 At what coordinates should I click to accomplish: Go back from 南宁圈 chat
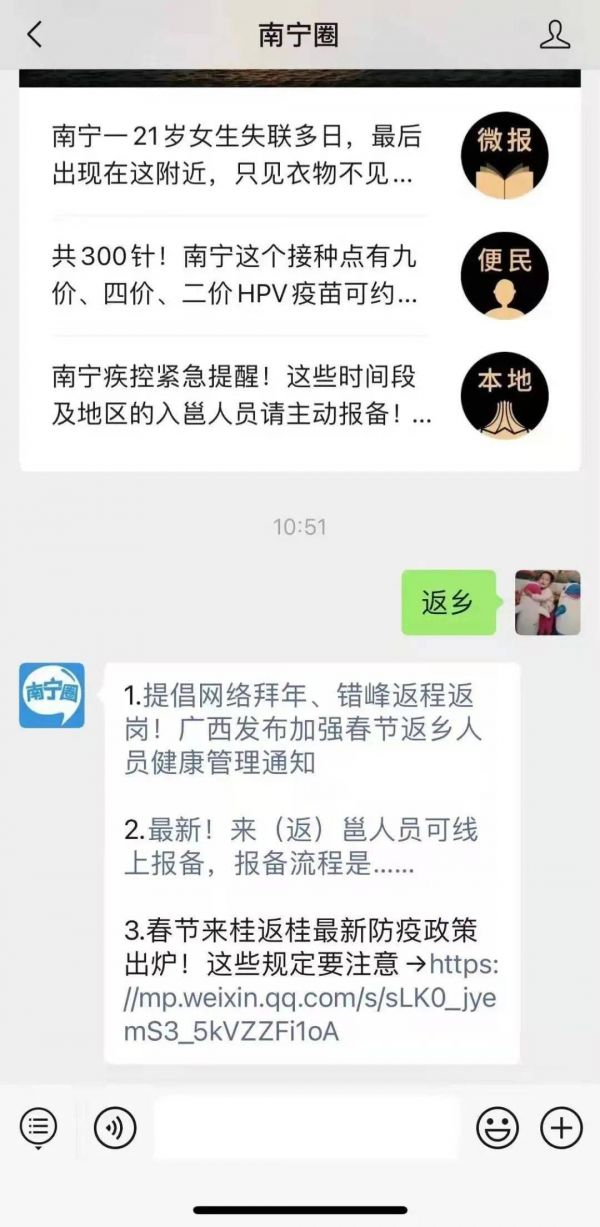pyautogui.click(x=35, y=35)
